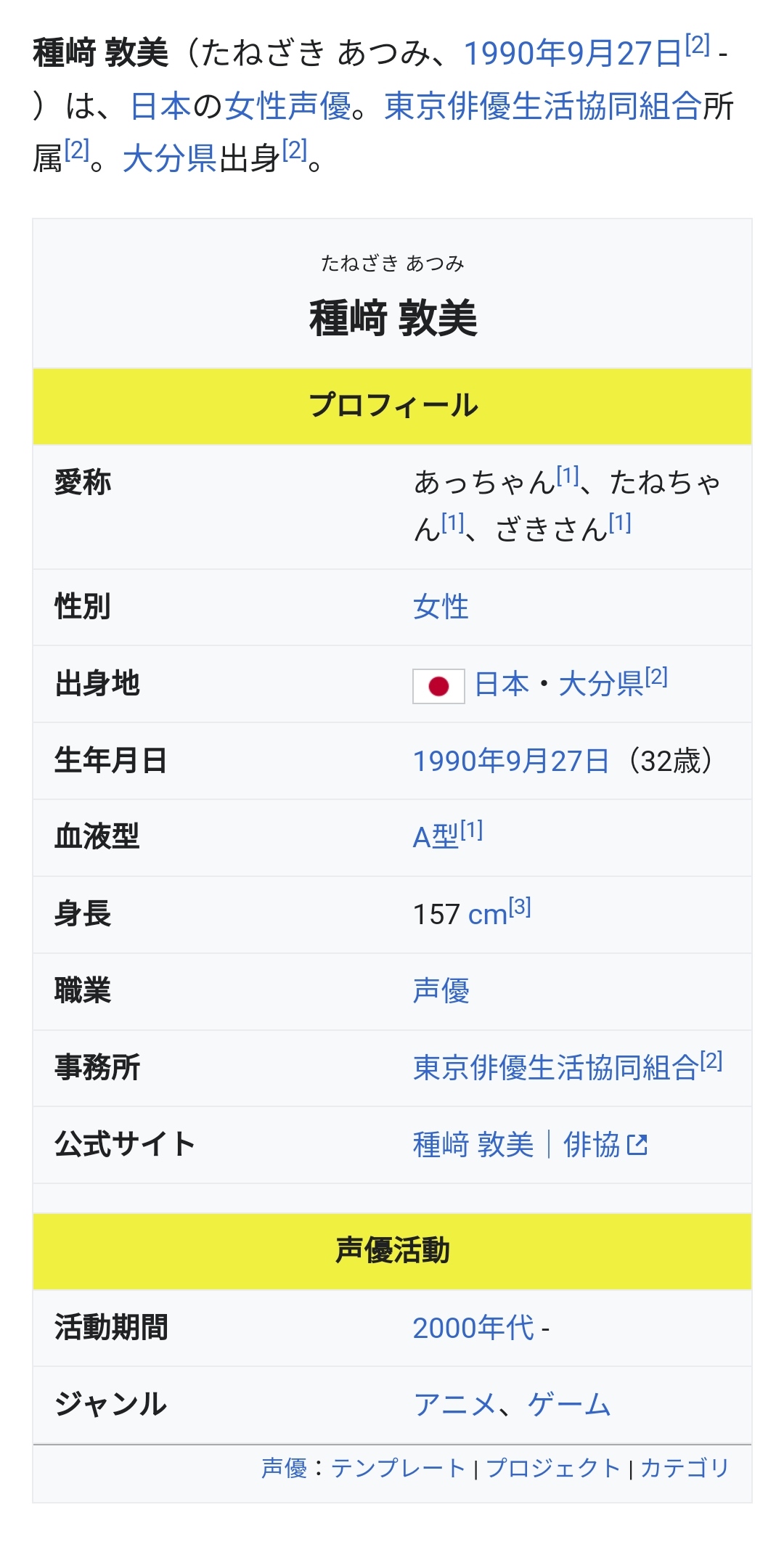Open the カテゴリ footer link
Viewport: 784px width, 1563px height.
click(x=685, y=1468)
